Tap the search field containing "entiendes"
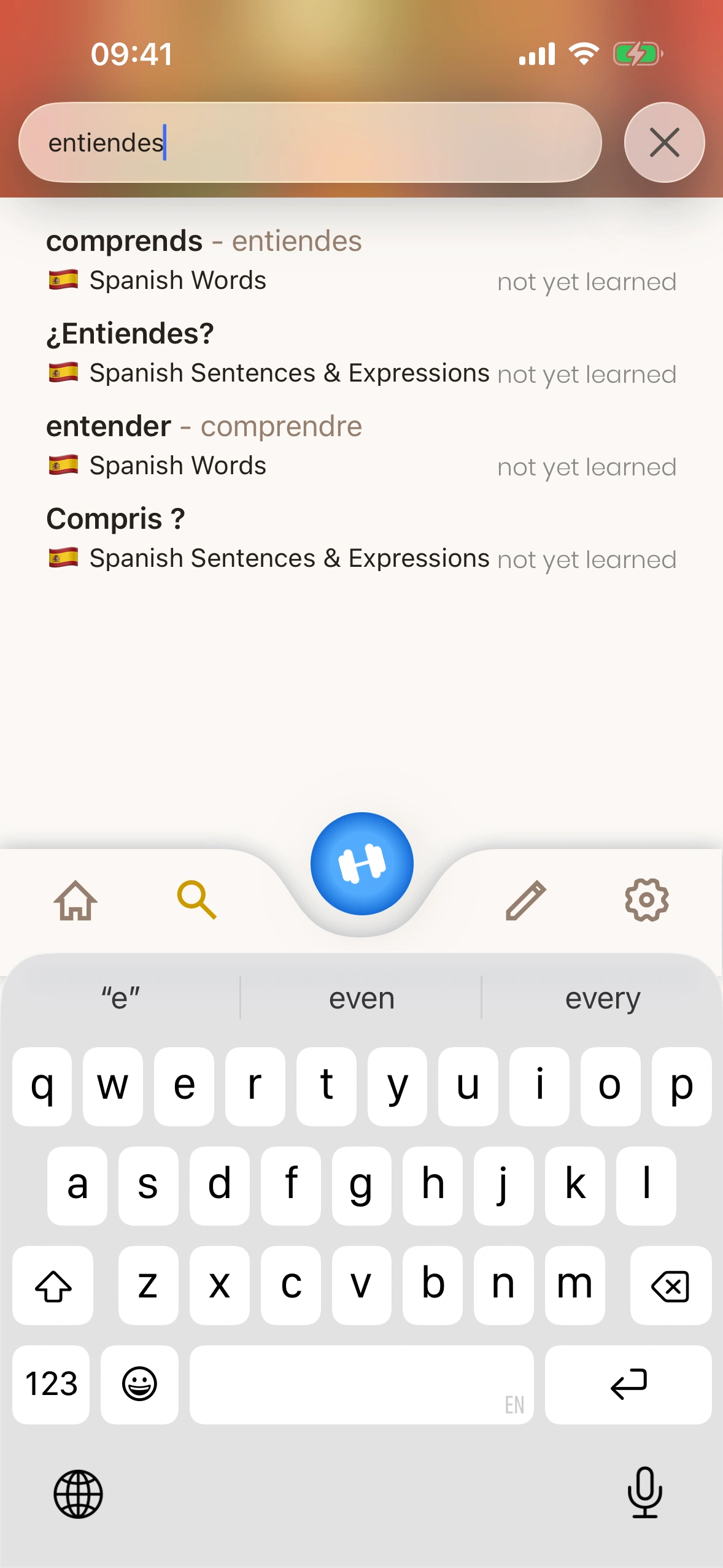This screenshot has height=1568, width=723. coord(310,142)
